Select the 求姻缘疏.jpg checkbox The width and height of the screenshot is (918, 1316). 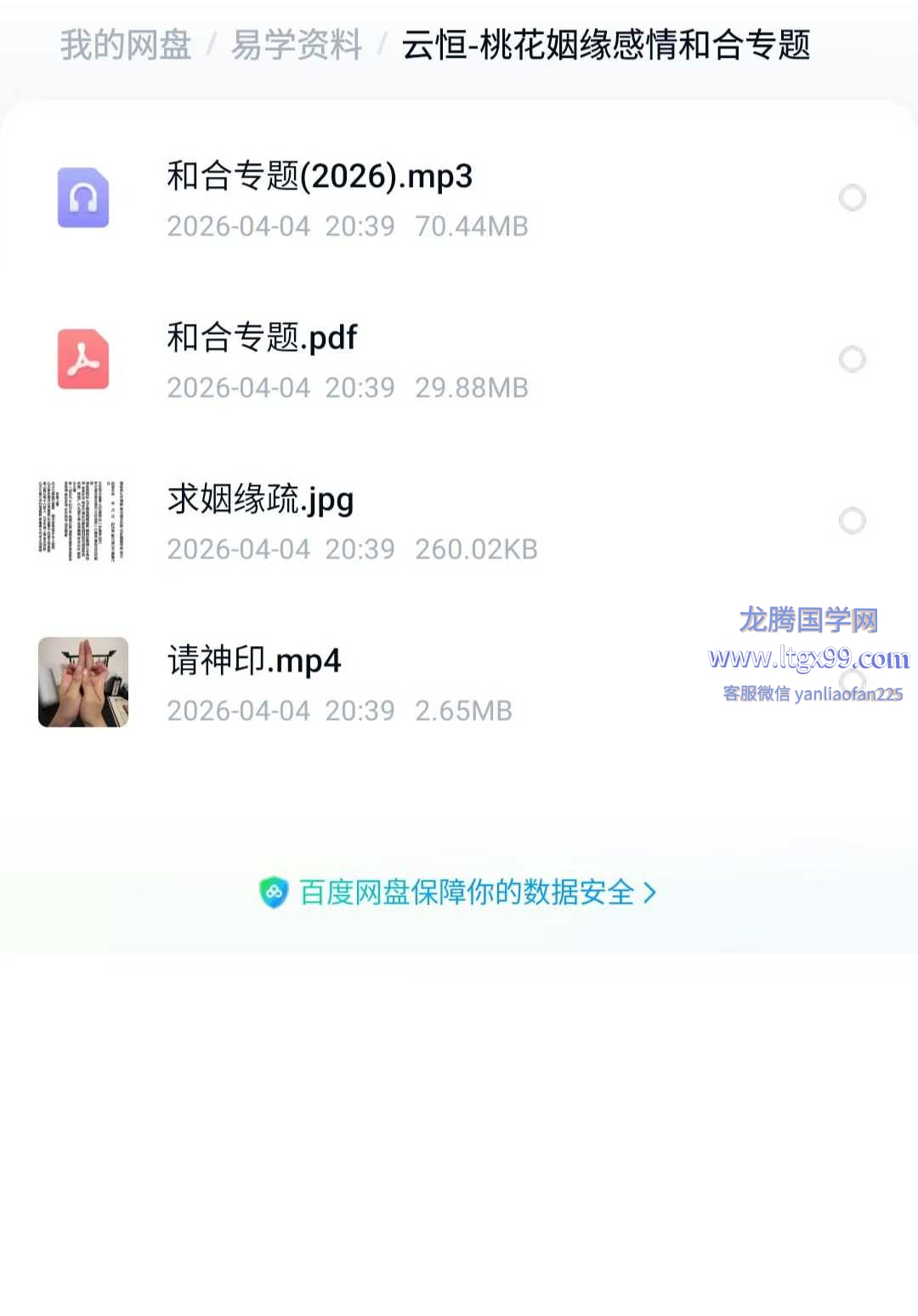(852, 520)
